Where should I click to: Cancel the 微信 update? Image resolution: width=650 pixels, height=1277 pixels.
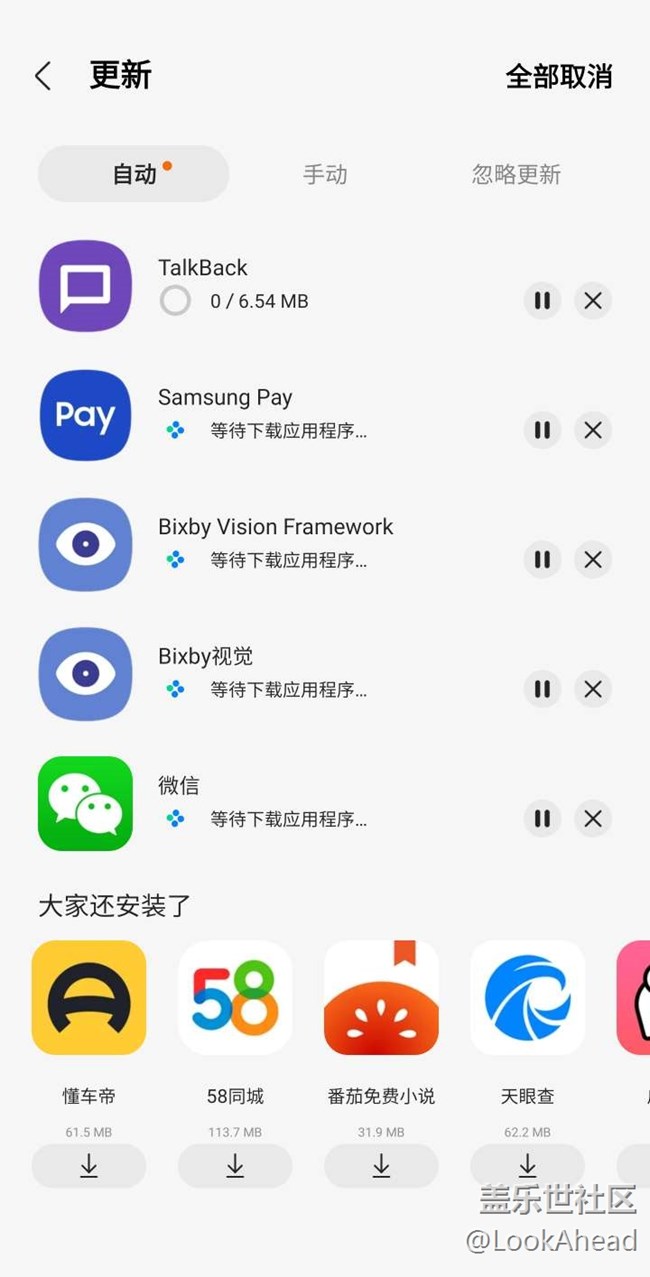[593, 819]
